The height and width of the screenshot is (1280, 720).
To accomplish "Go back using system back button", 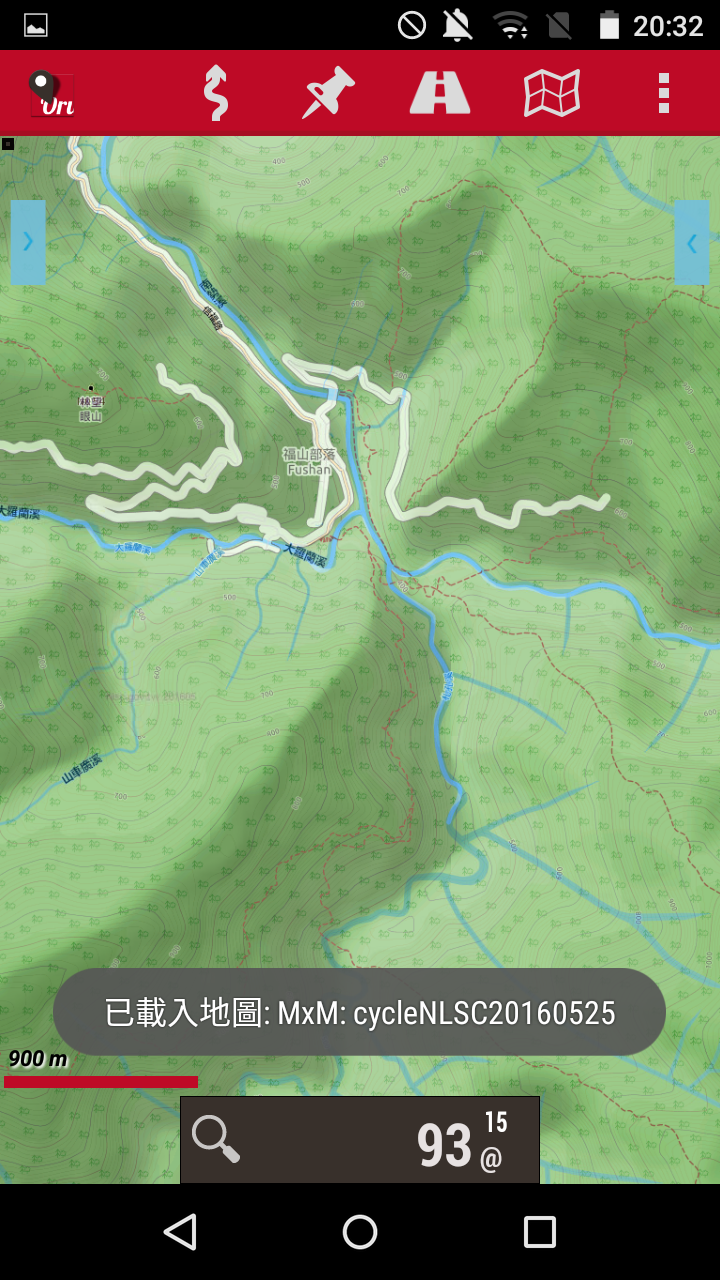I will tap(180, 1232).
